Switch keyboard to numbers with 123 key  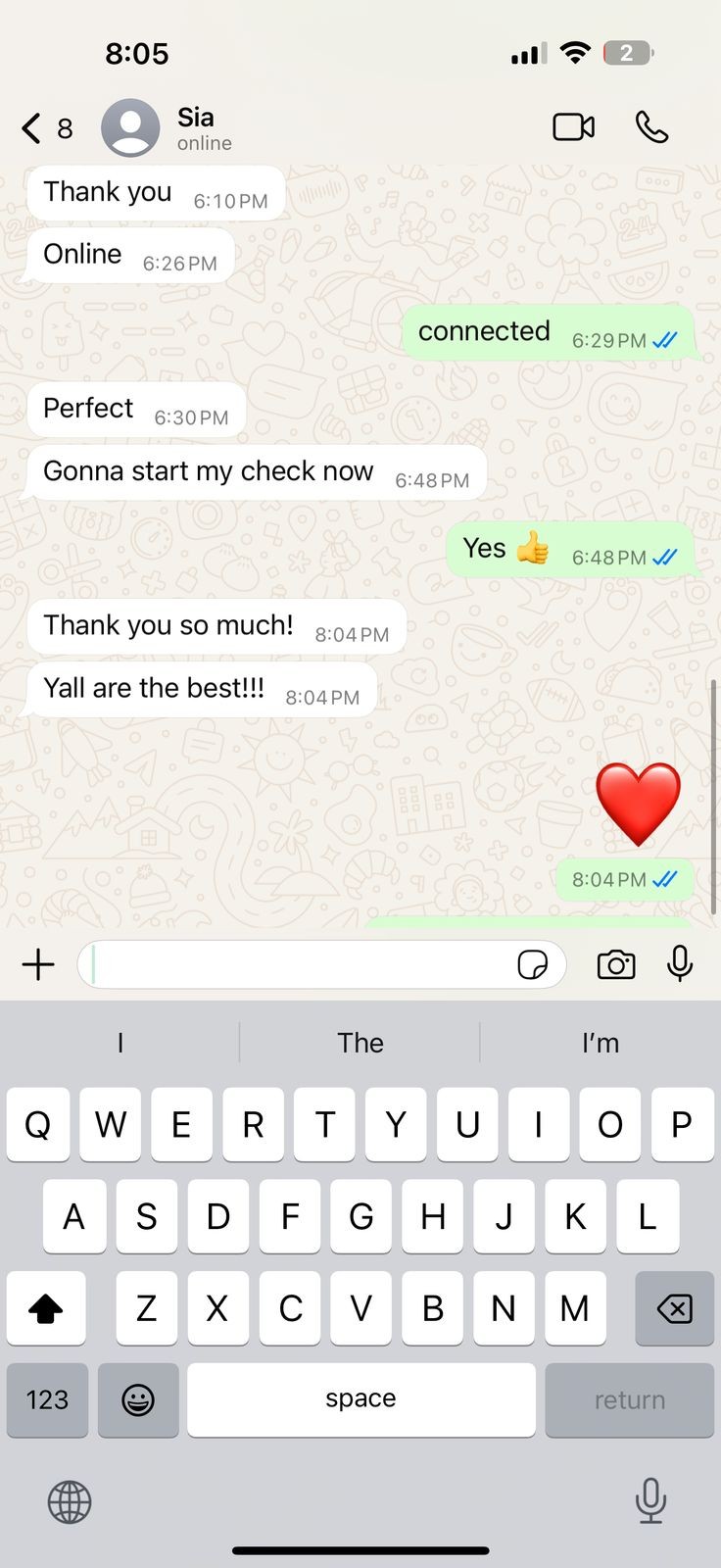click(x=47, y=1399)
